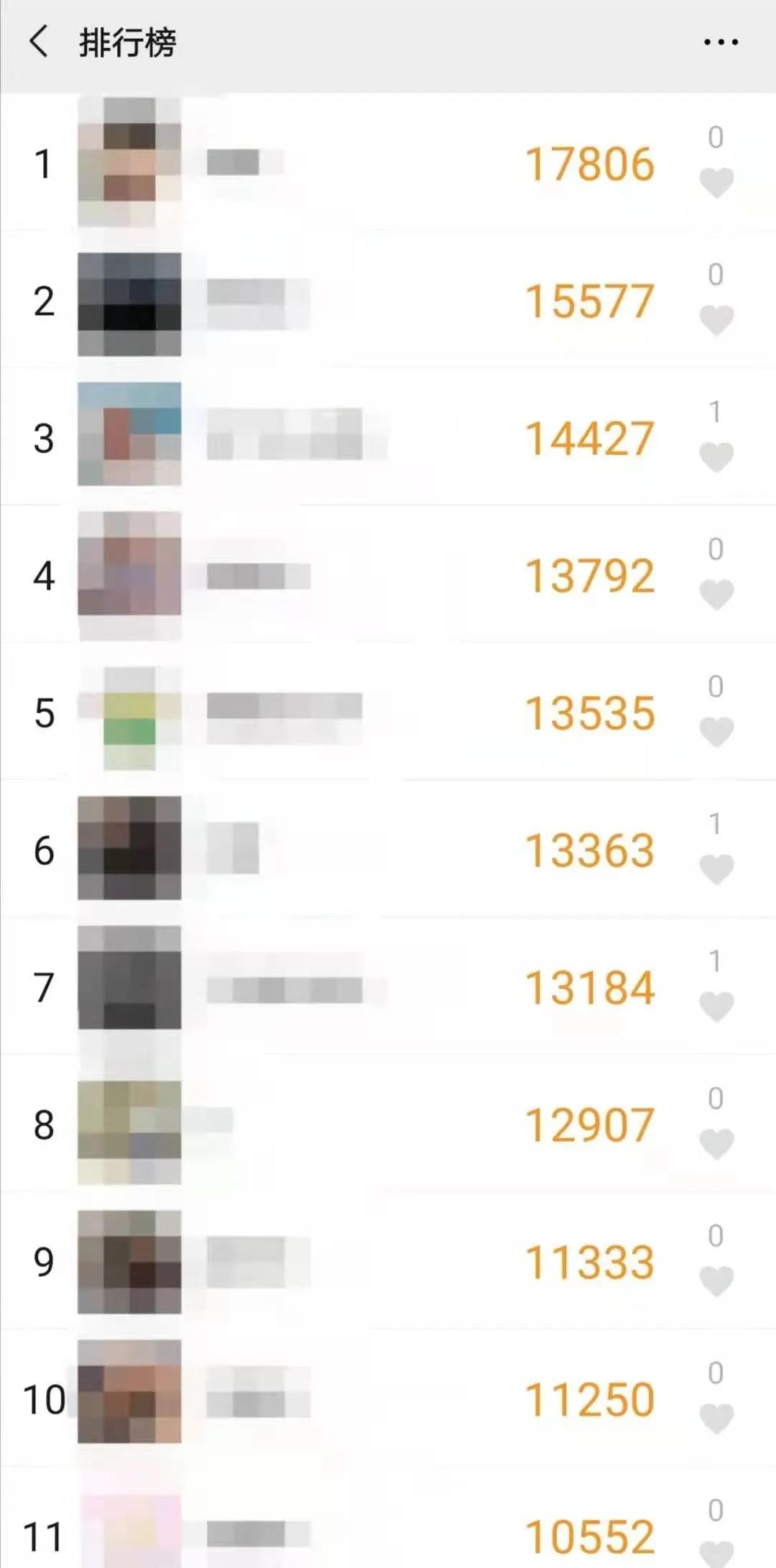Like the rank 6 entry with 13363
Viewport: 776px width, 1568px height.
[716, 869]
